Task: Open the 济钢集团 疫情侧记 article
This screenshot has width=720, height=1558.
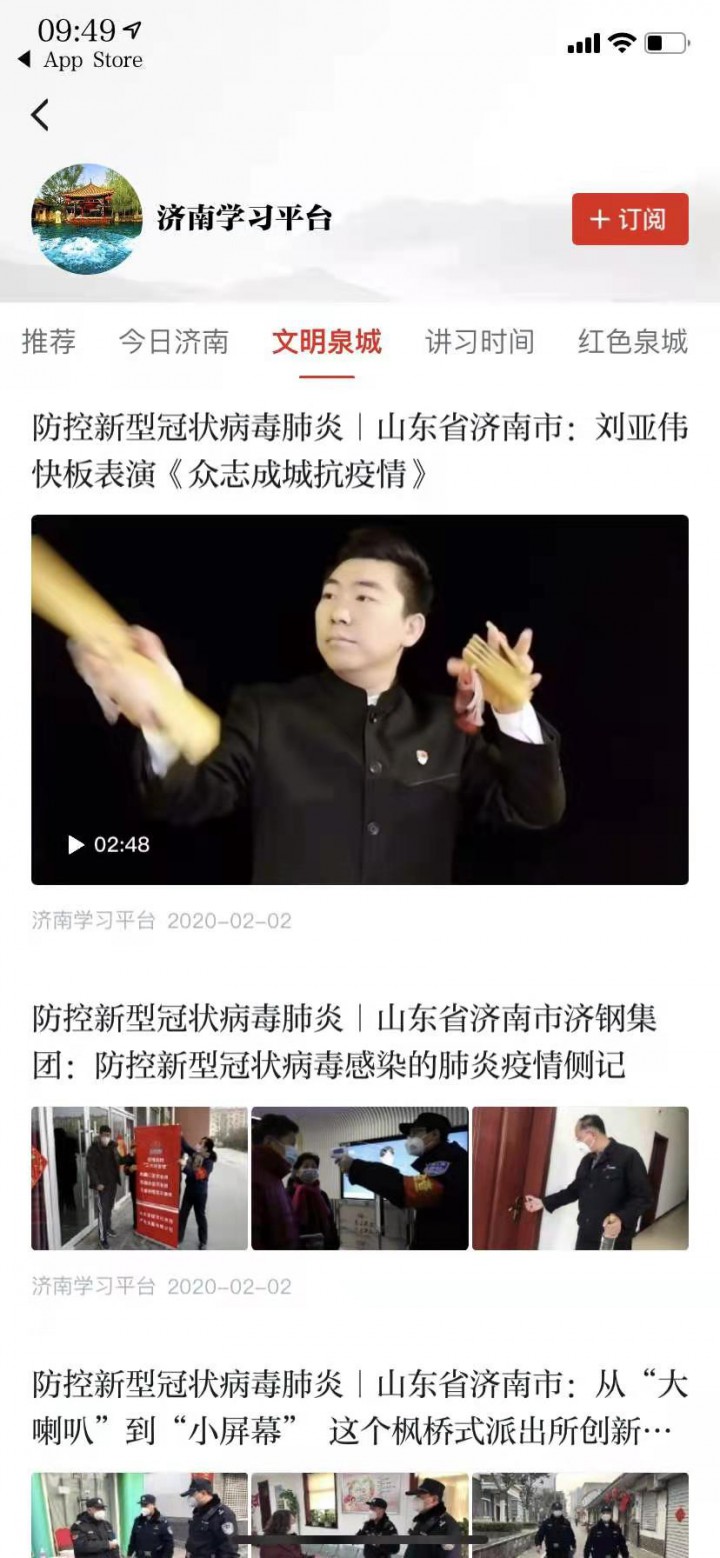Action: point(345,1041)
